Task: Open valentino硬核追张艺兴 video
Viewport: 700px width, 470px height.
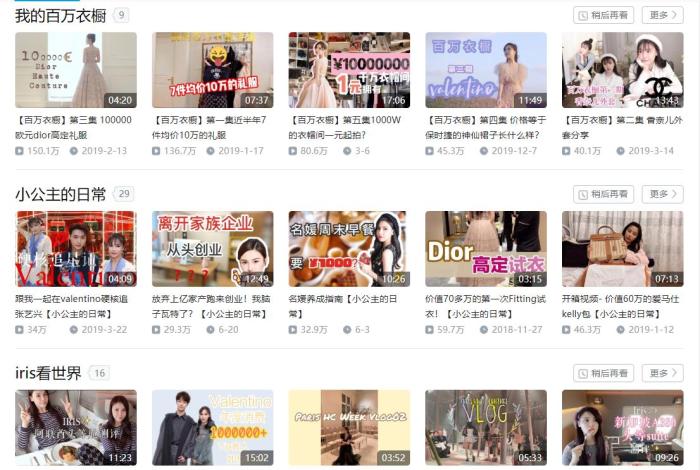Action: [76, 249]
